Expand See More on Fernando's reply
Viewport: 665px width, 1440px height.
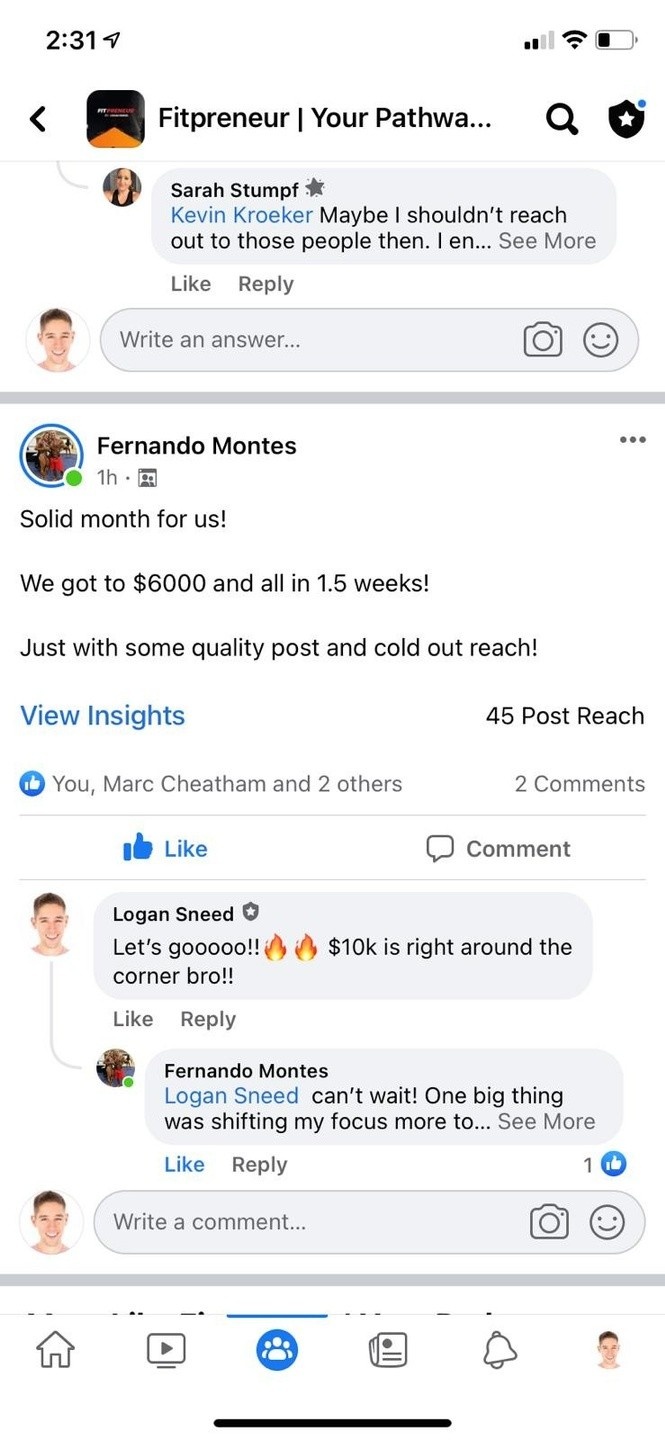point(546,1122)
